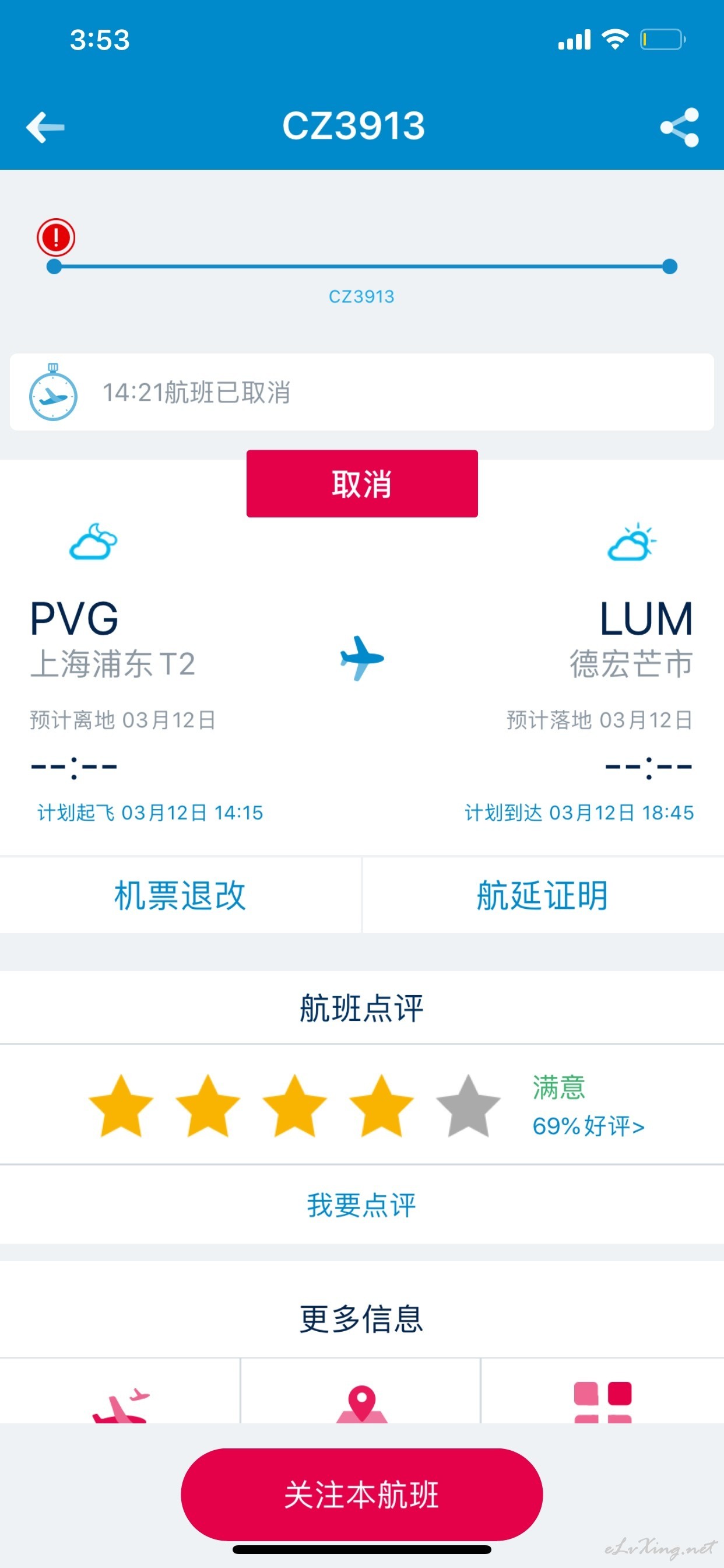Go back using the arrow icon
The image size is (724, 1568).
pyautogui.click(x=45, y=127)
